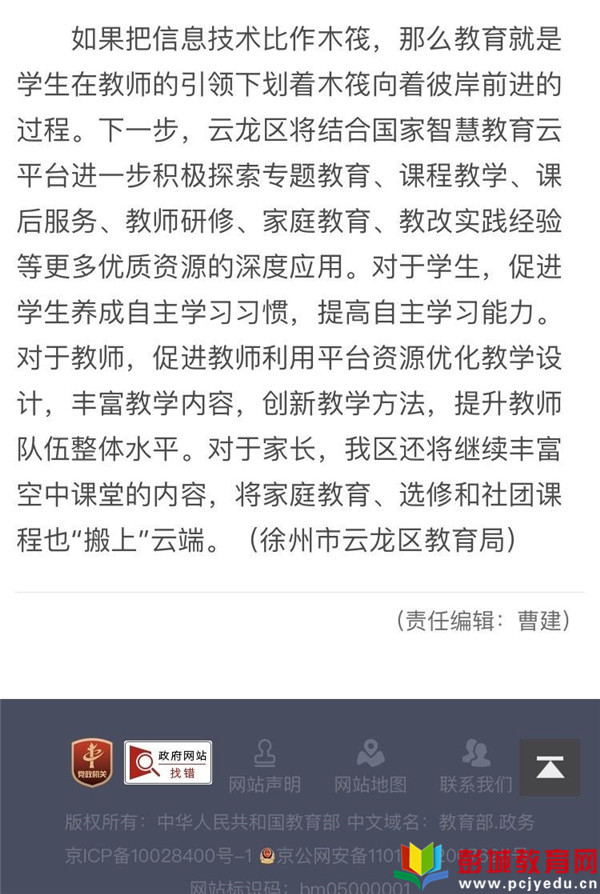Open the 网站地图 page
The height and width of the screenshot is (894, 600).
370,765
